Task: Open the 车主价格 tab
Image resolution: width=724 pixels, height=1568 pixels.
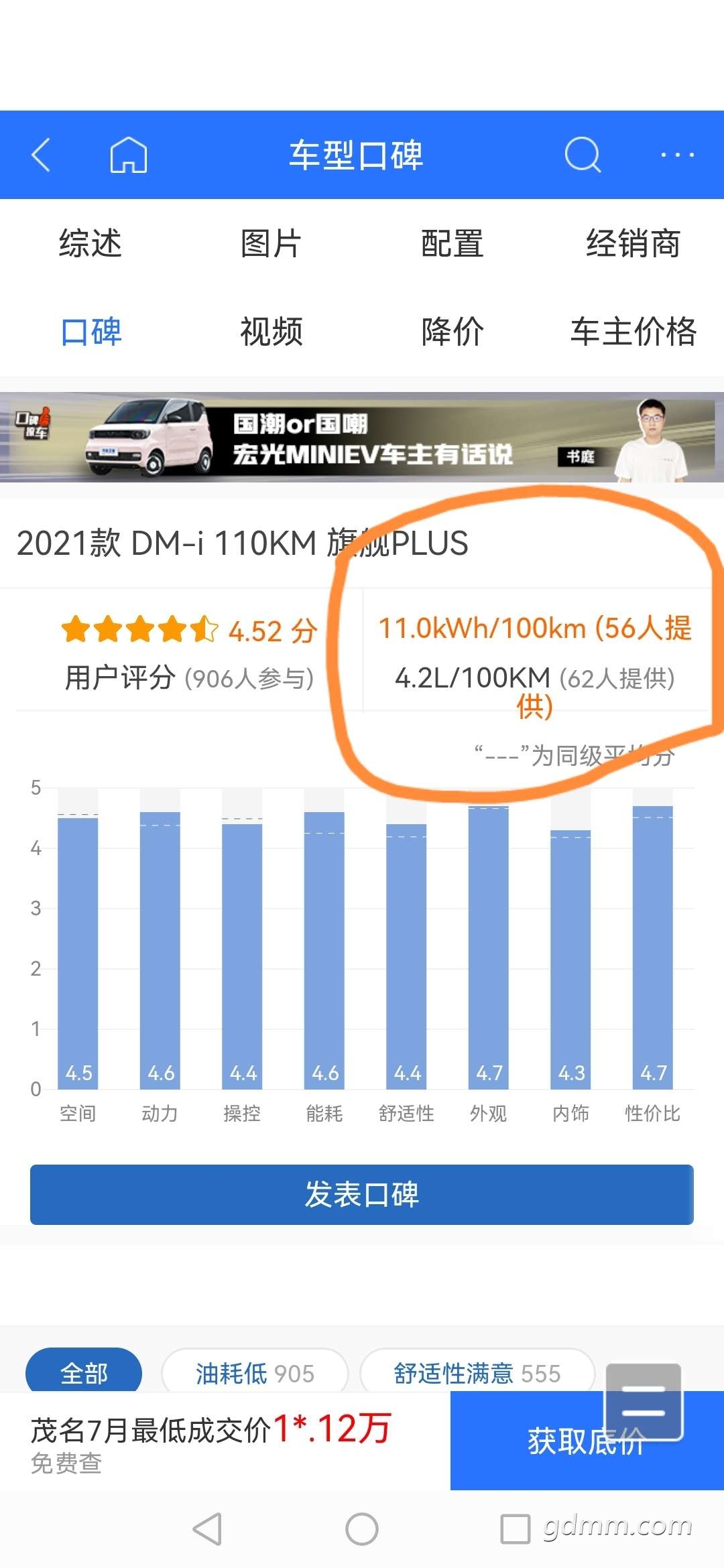Action: click(x=633, y=332)
